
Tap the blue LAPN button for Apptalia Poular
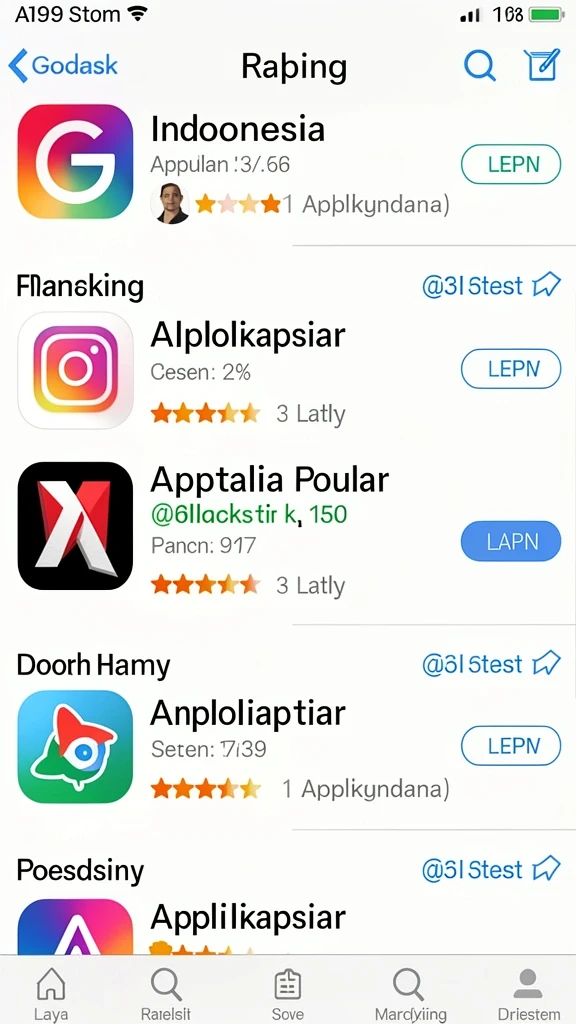click(x=511, y=541)
